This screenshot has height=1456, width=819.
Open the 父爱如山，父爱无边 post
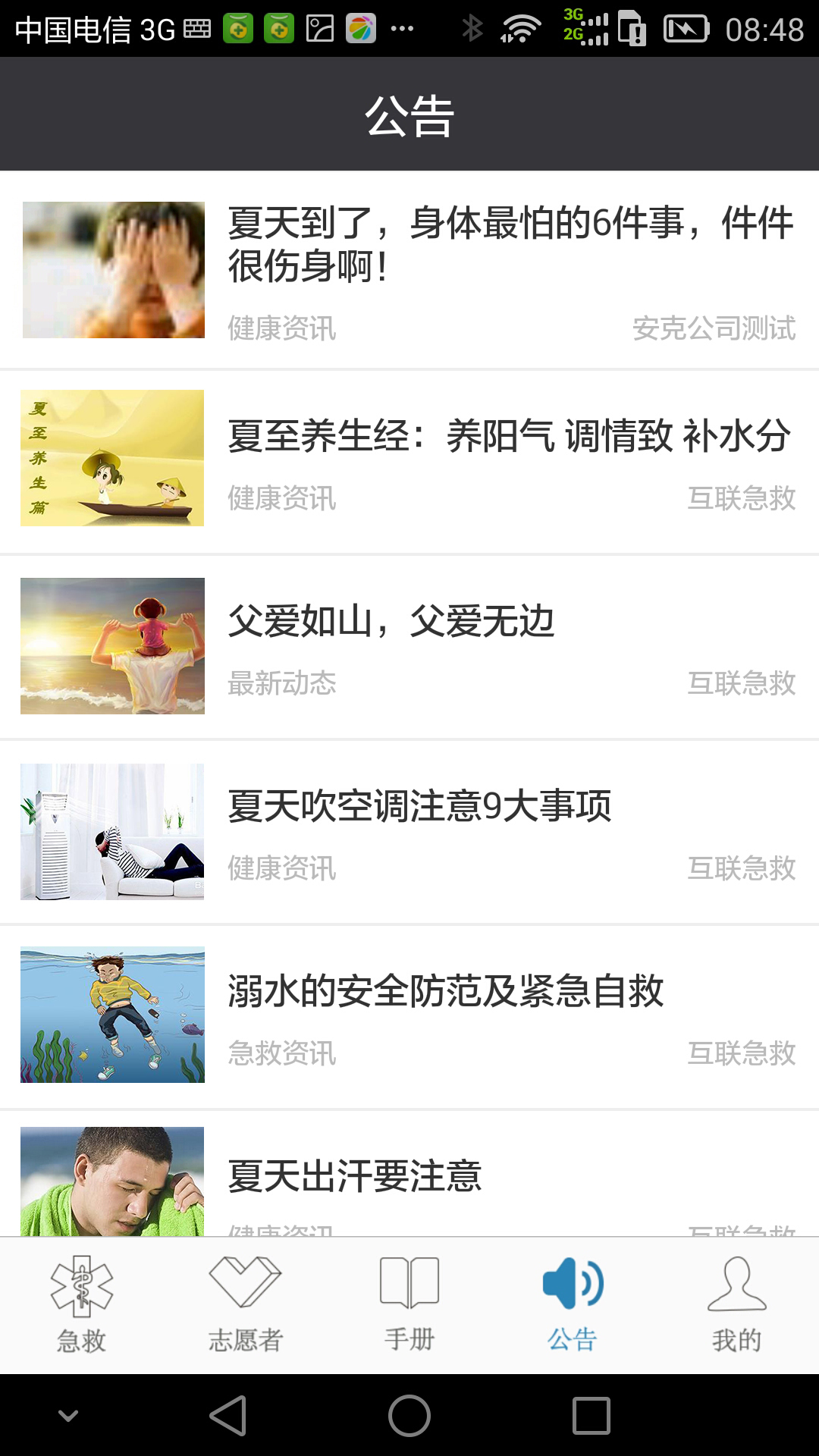coord(391,622)
